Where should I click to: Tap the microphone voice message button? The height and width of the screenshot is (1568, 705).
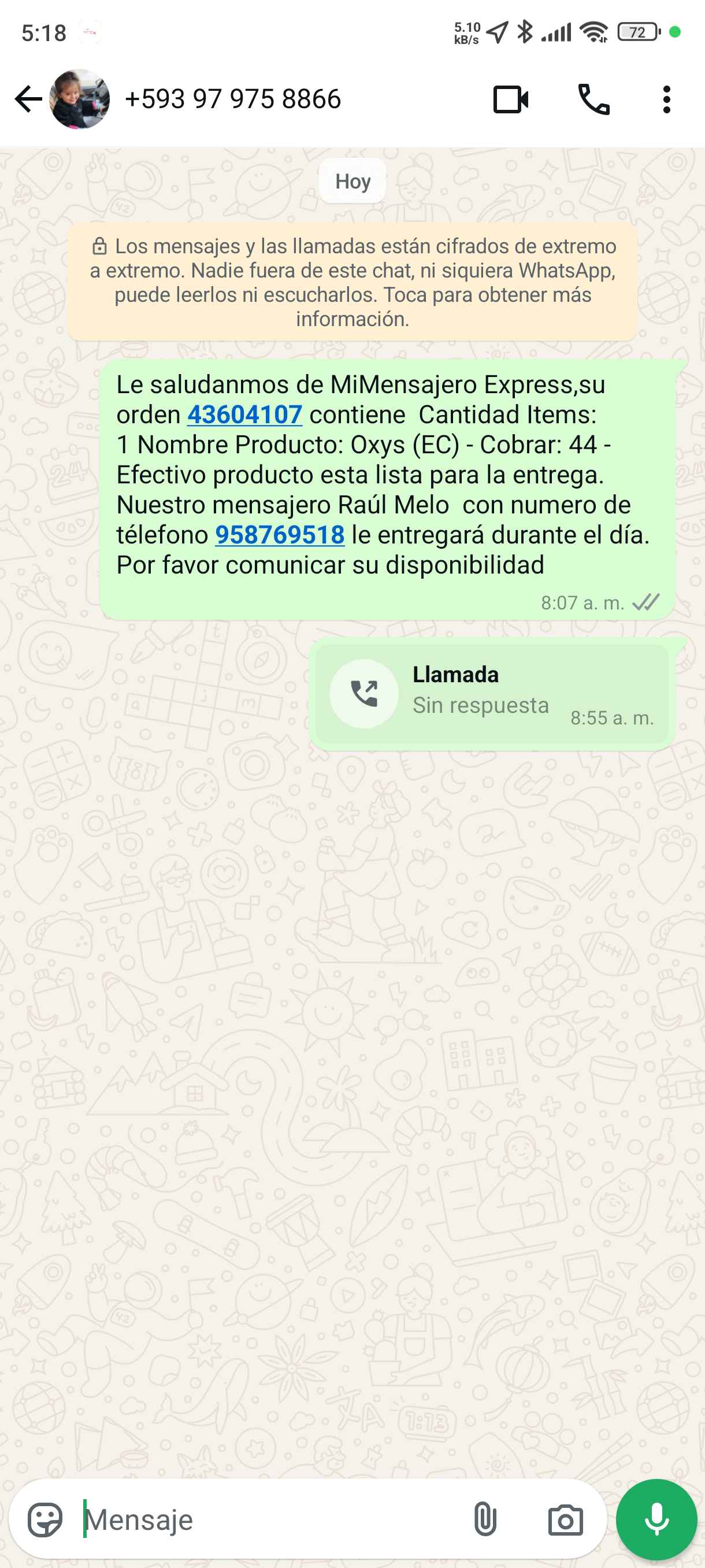click(x=656, y=1519)
